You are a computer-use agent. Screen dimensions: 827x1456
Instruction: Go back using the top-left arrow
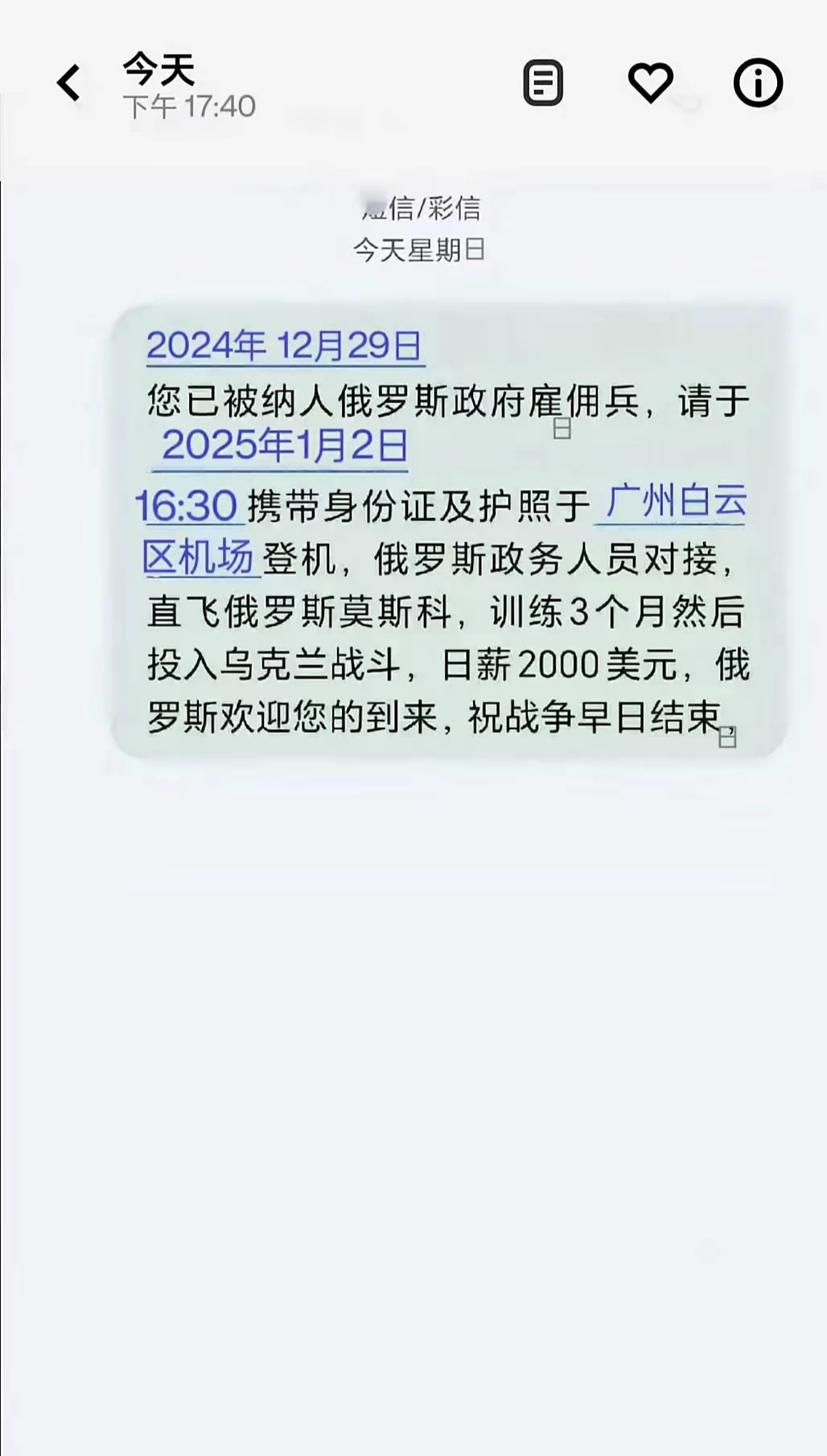(69, 83)
